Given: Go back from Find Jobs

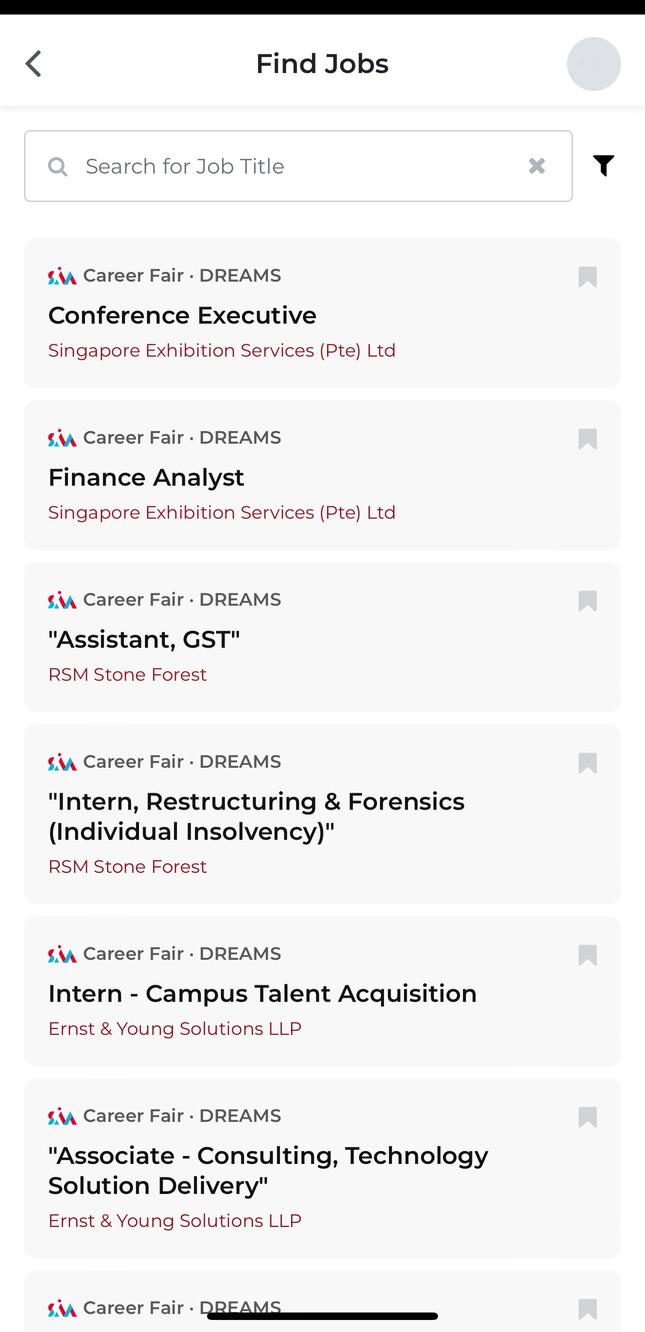Looking at the screenshot, I should 34,64.
